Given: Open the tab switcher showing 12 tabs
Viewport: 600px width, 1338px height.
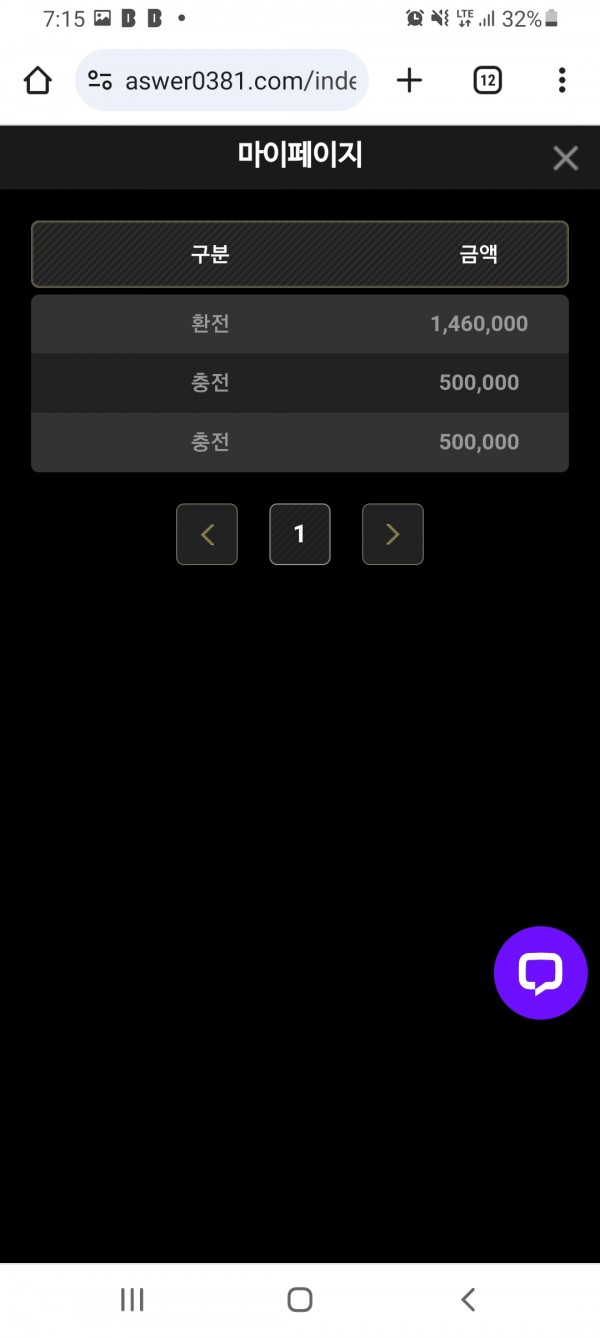Looking at the screenshot, I should [x=486, y=80].
